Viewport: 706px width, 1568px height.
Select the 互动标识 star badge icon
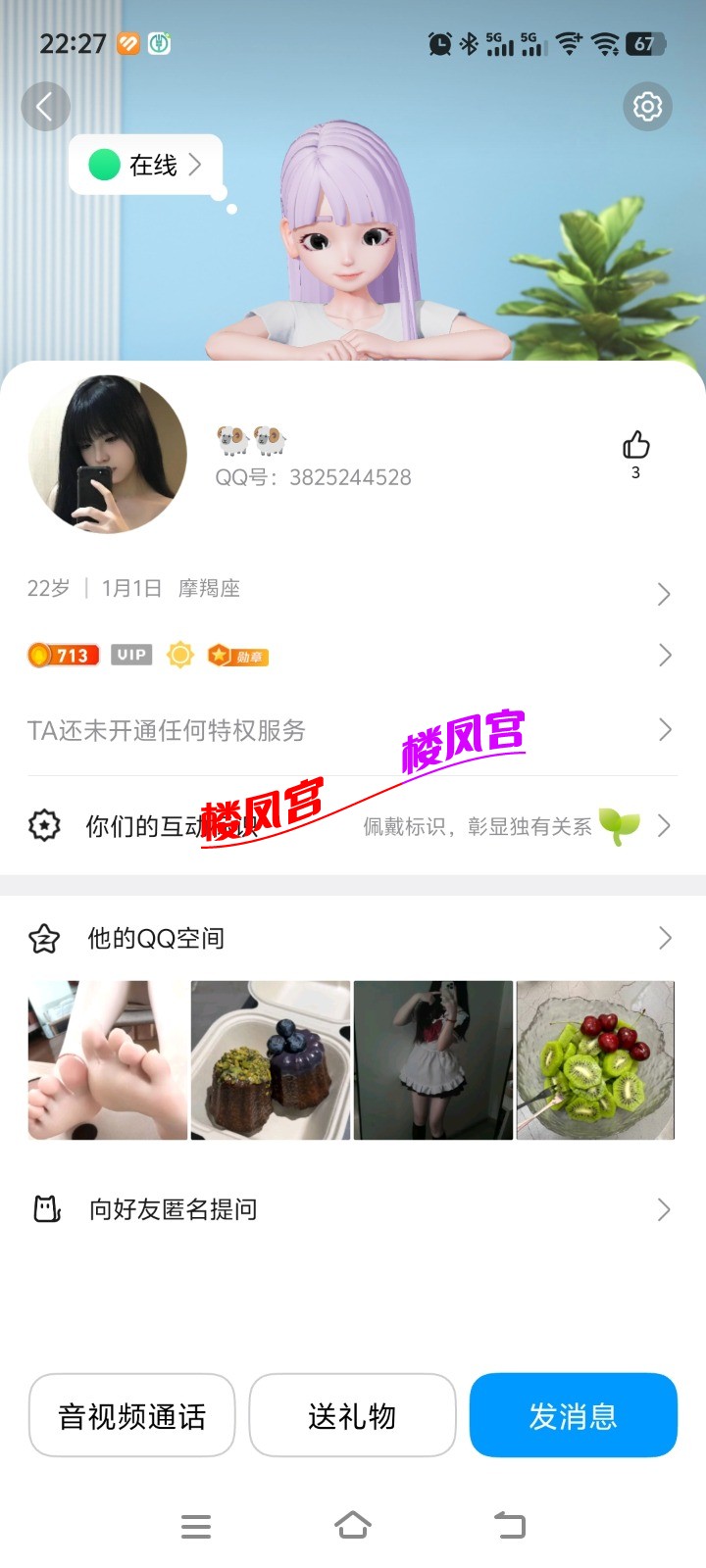click(45, 826)
